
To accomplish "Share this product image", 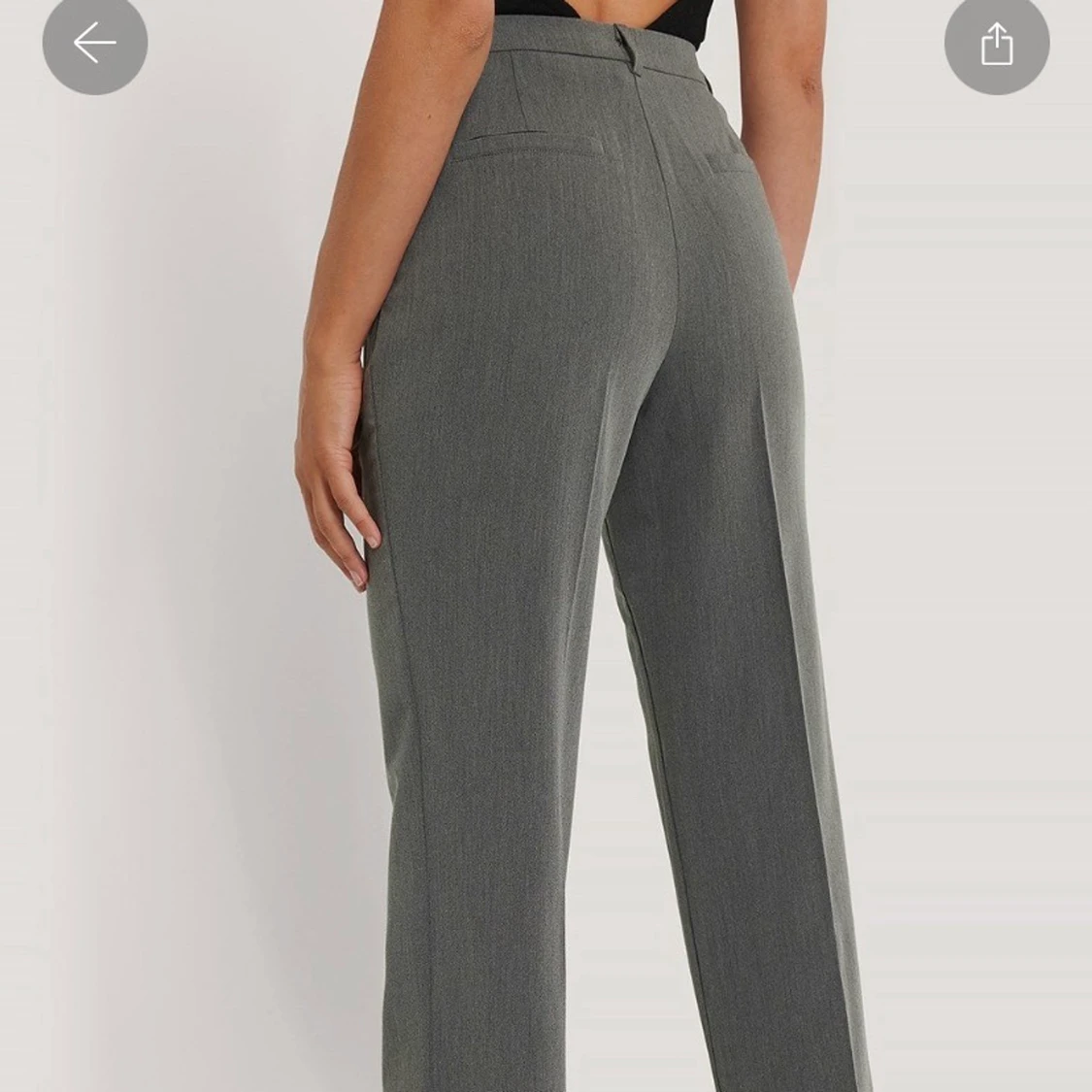I will pos(996,44).
